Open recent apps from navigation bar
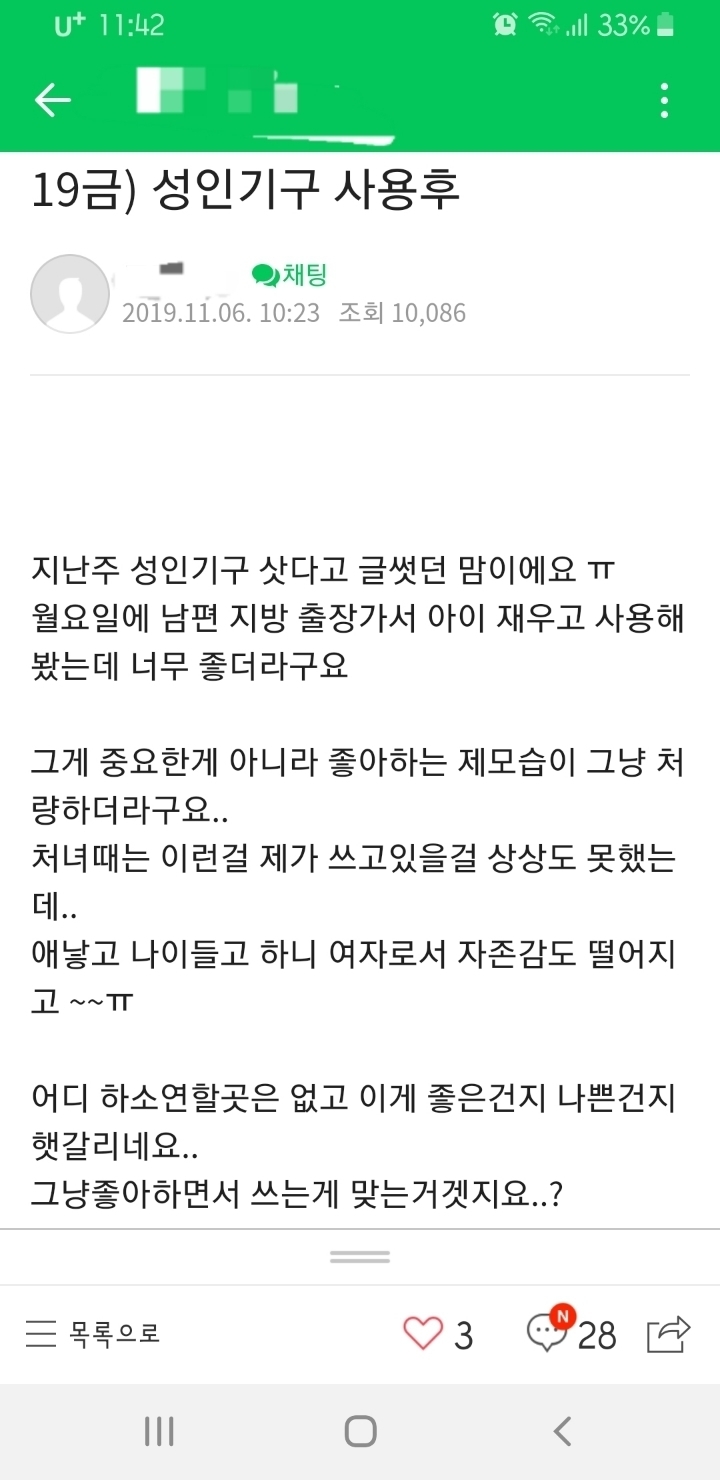720x1480 pixels. click(159, 1431)
